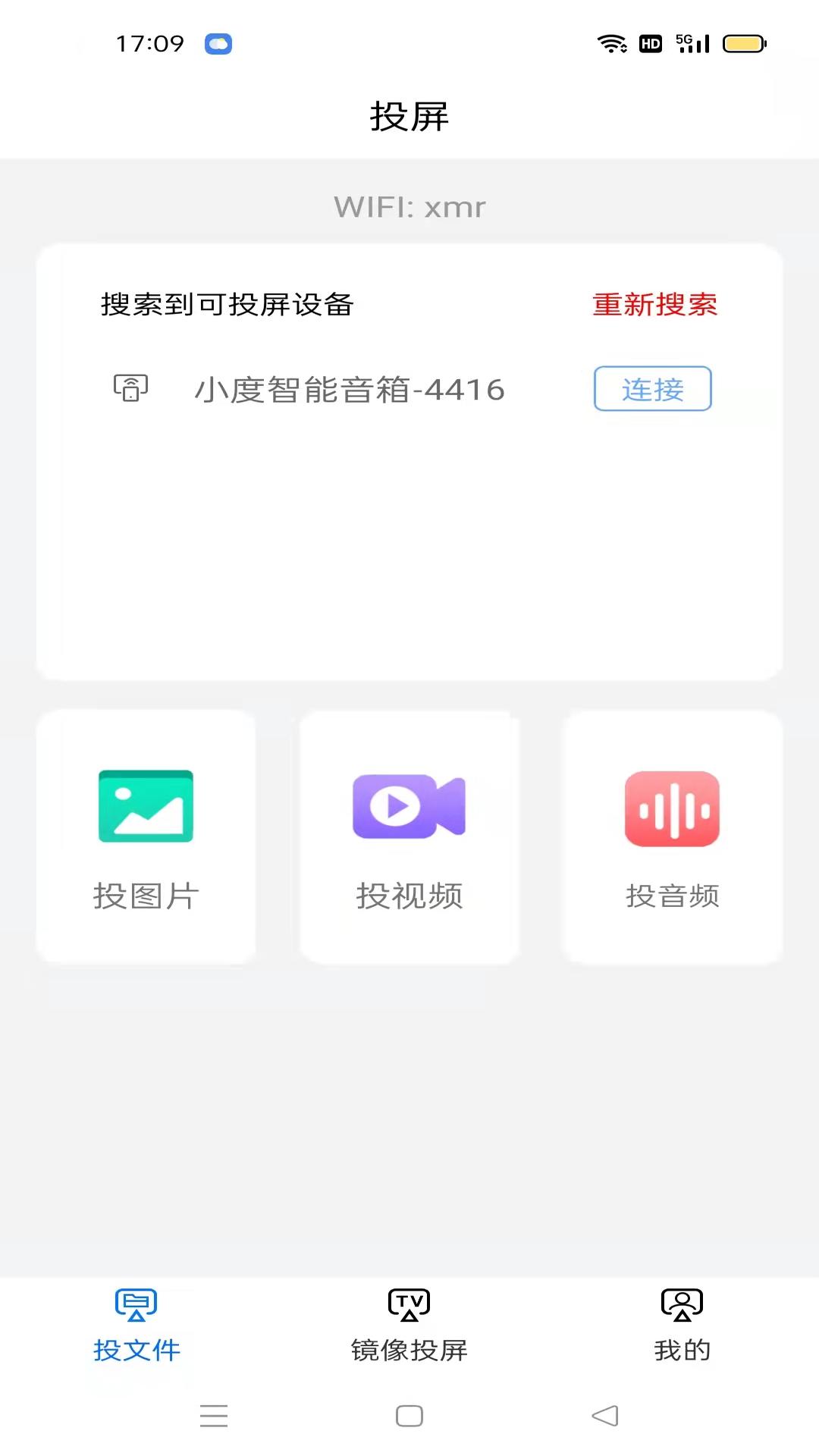This screenshot has height=1456, width=819.
Task: Tap 重新搜索 to rescan for devices
Action: pyautogui.click(x=654, y=305)
